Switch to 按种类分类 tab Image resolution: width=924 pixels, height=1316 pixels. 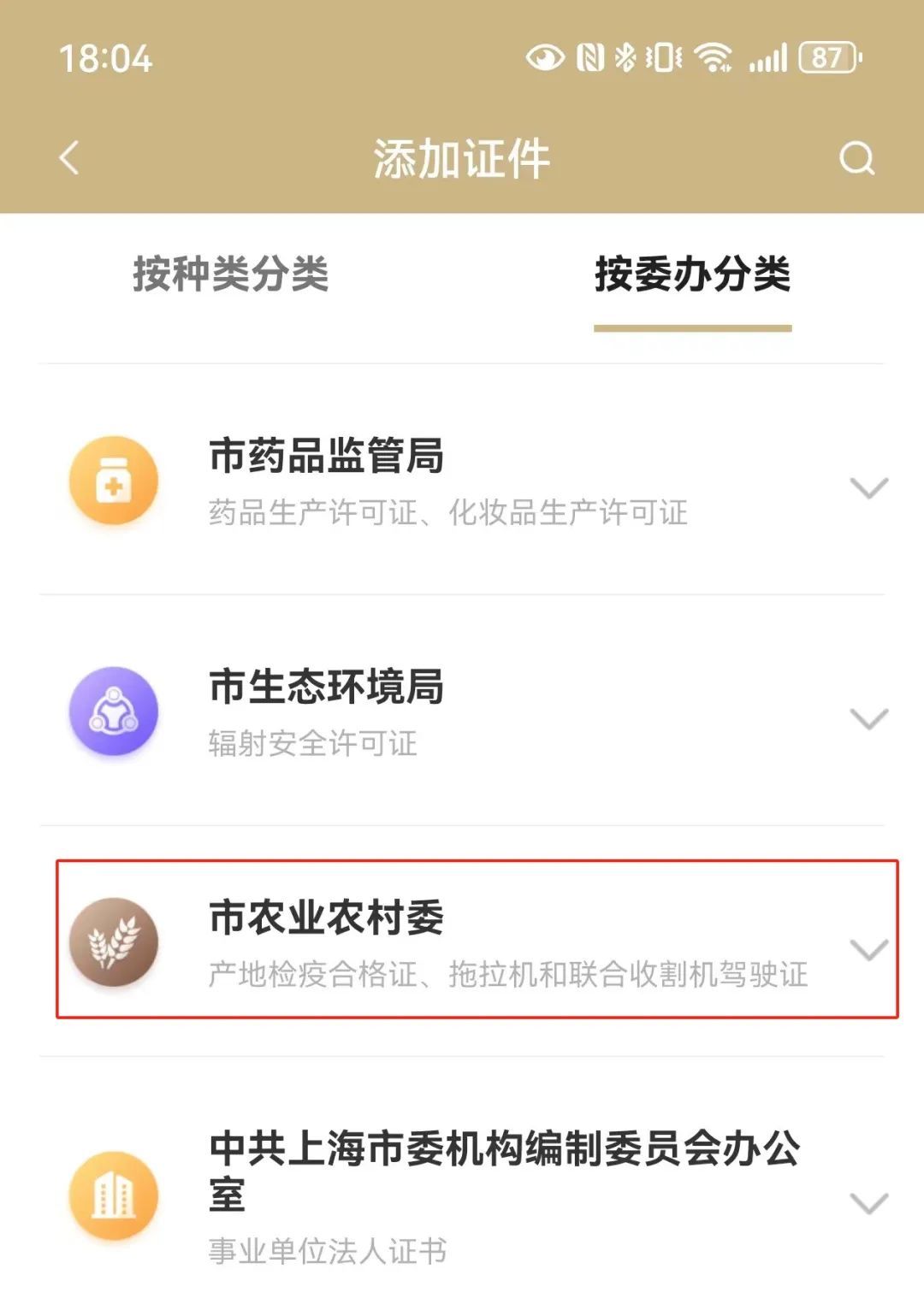click(230, 274)
